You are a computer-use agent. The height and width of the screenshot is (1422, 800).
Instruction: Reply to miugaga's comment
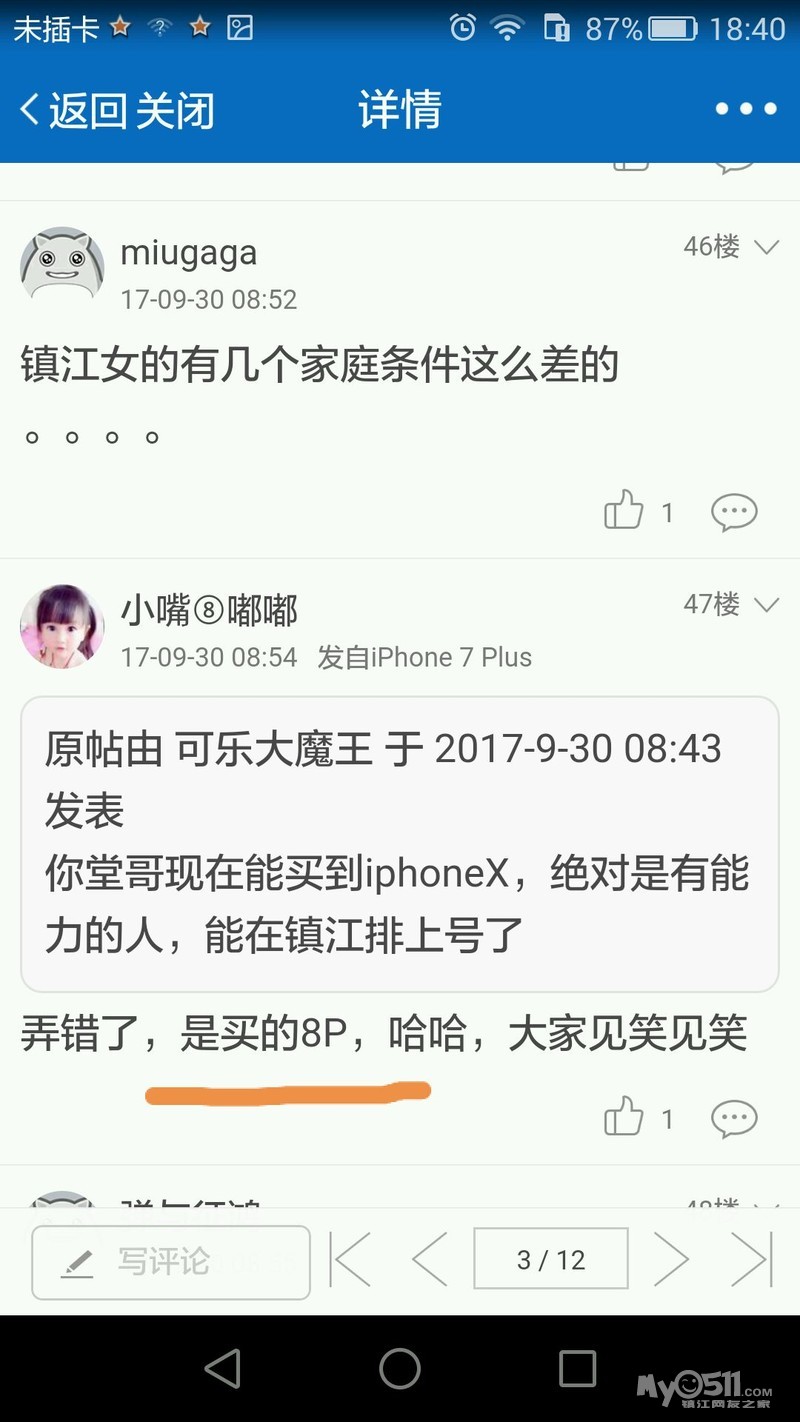pos(734,512)
